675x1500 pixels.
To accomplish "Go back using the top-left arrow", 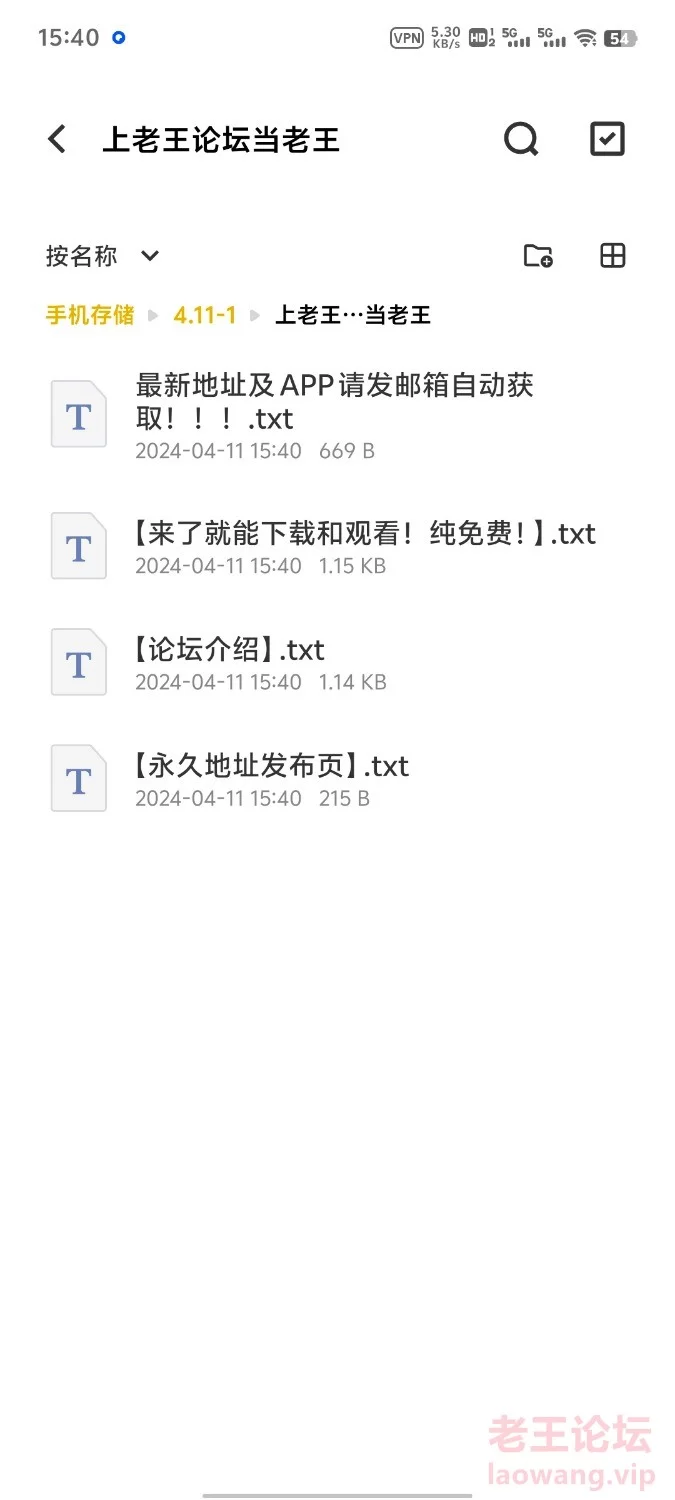I will pos(57,139).
